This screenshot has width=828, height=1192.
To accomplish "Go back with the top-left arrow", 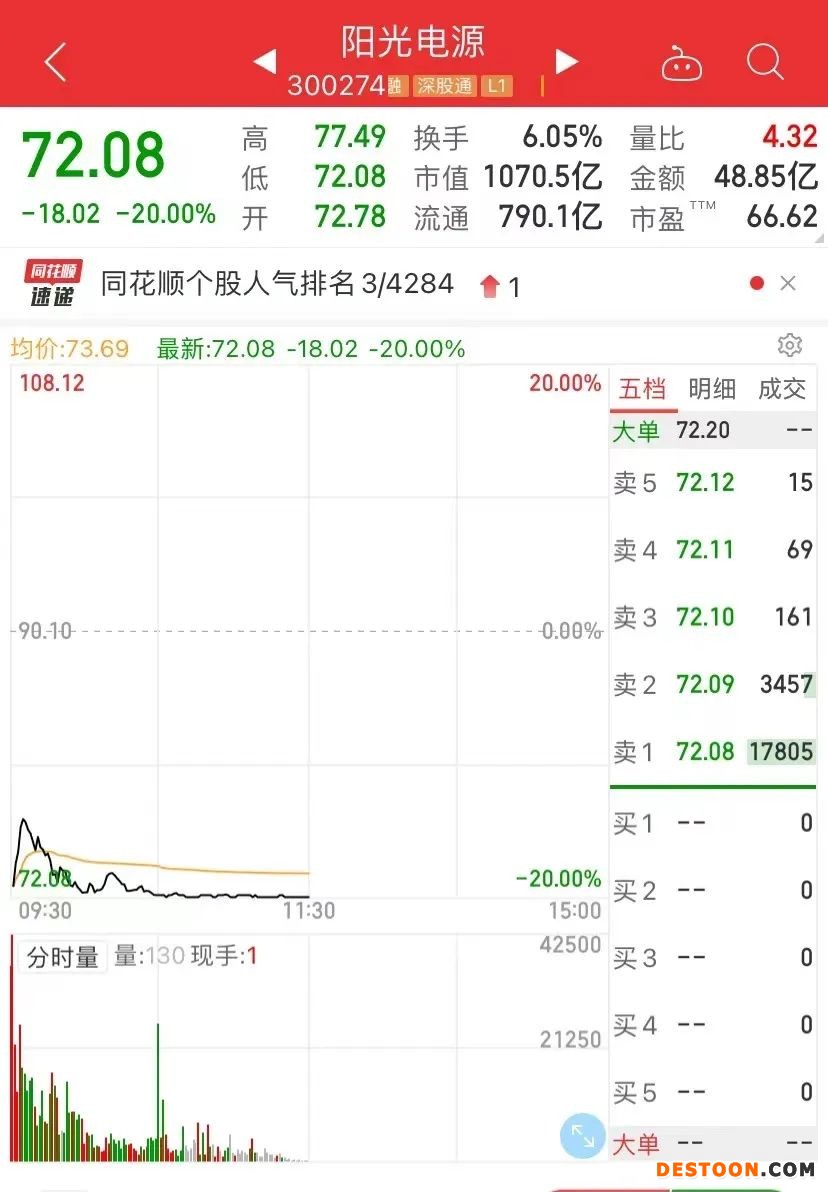I will [x=56, y=63].
